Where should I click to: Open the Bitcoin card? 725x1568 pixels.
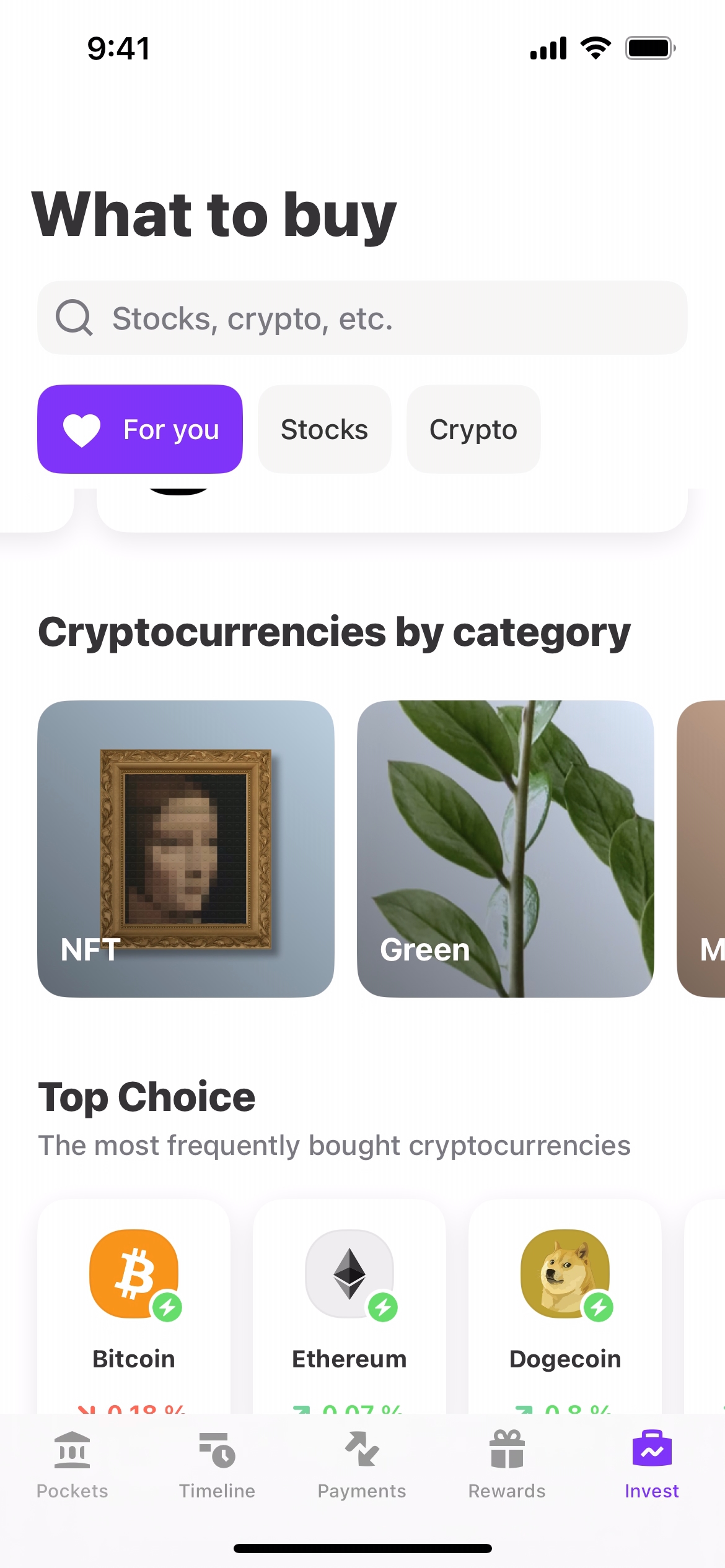click(134, 1307)
